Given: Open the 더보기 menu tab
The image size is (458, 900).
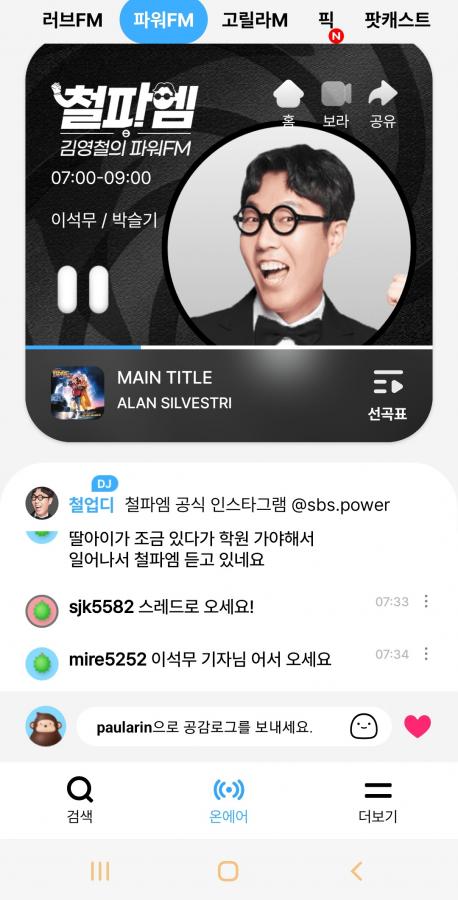Looking at the screenshot, I should click(x=378, y=800).
